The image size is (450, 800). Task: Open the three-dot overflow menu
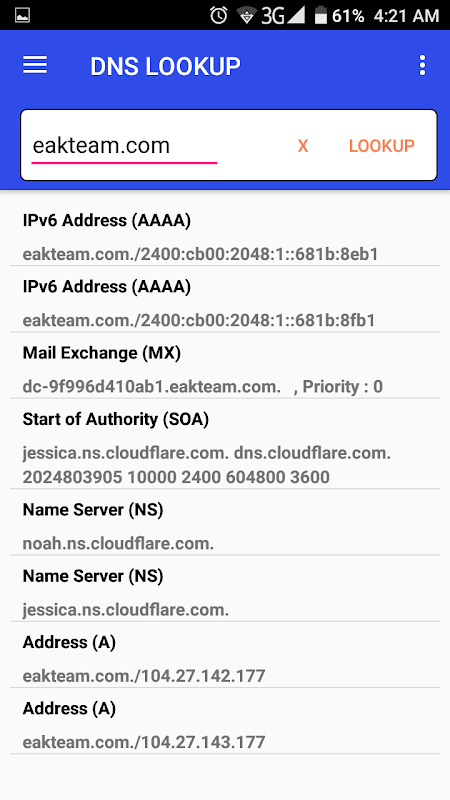[x=422, y=65]
